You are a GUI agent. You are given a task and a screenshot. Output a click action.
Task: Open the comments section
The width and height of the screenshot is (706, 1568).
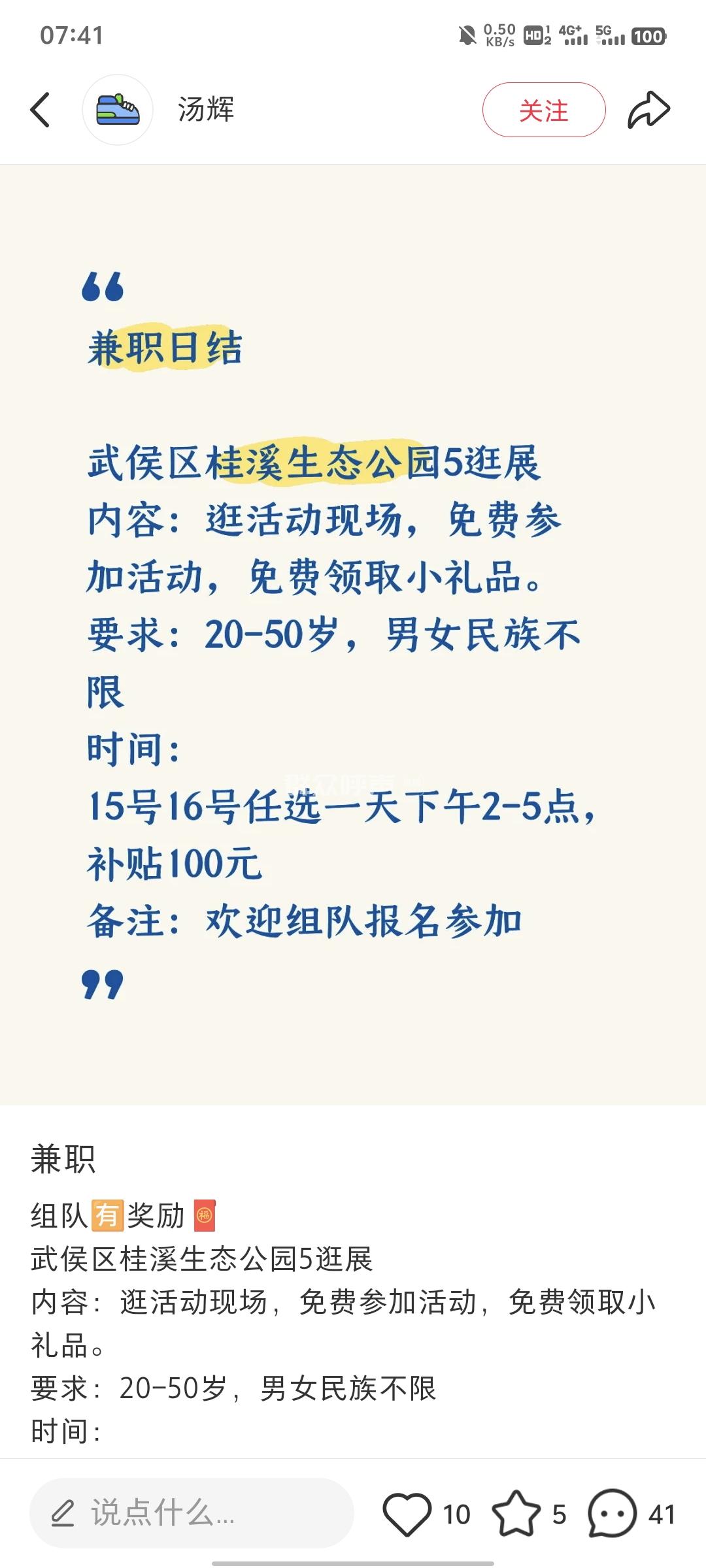pos(613,1513)
